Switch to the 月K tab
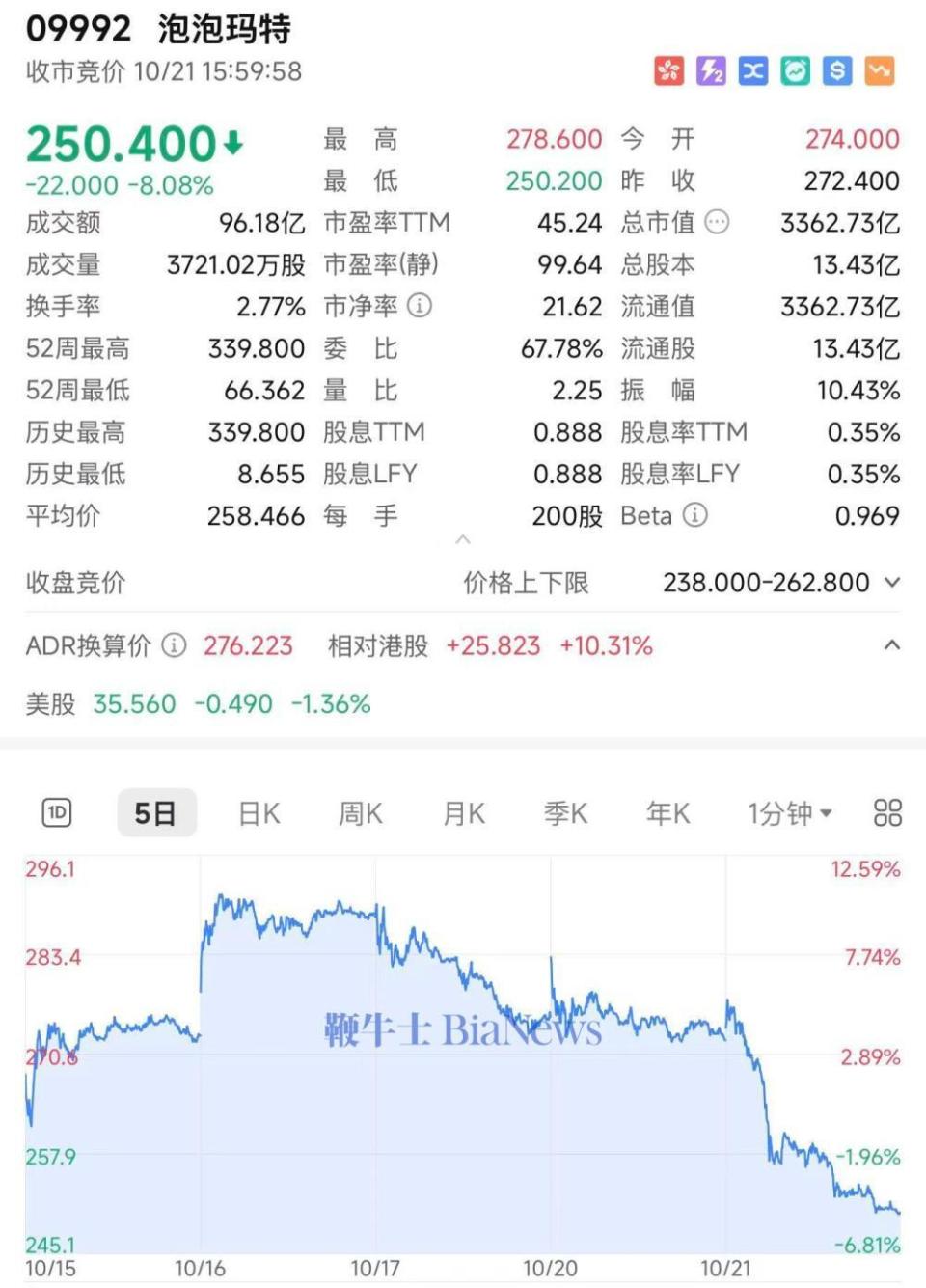The width and height of the screenshot is (926, 1288). pos(462,812)
